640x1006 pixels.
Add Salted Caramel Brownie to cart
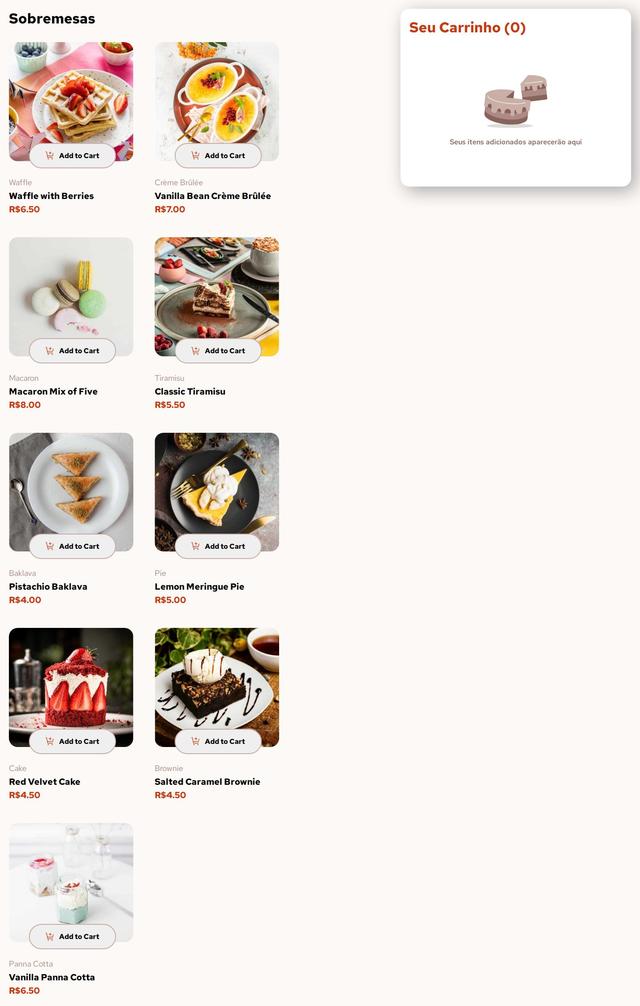click(x=218, y=741)
